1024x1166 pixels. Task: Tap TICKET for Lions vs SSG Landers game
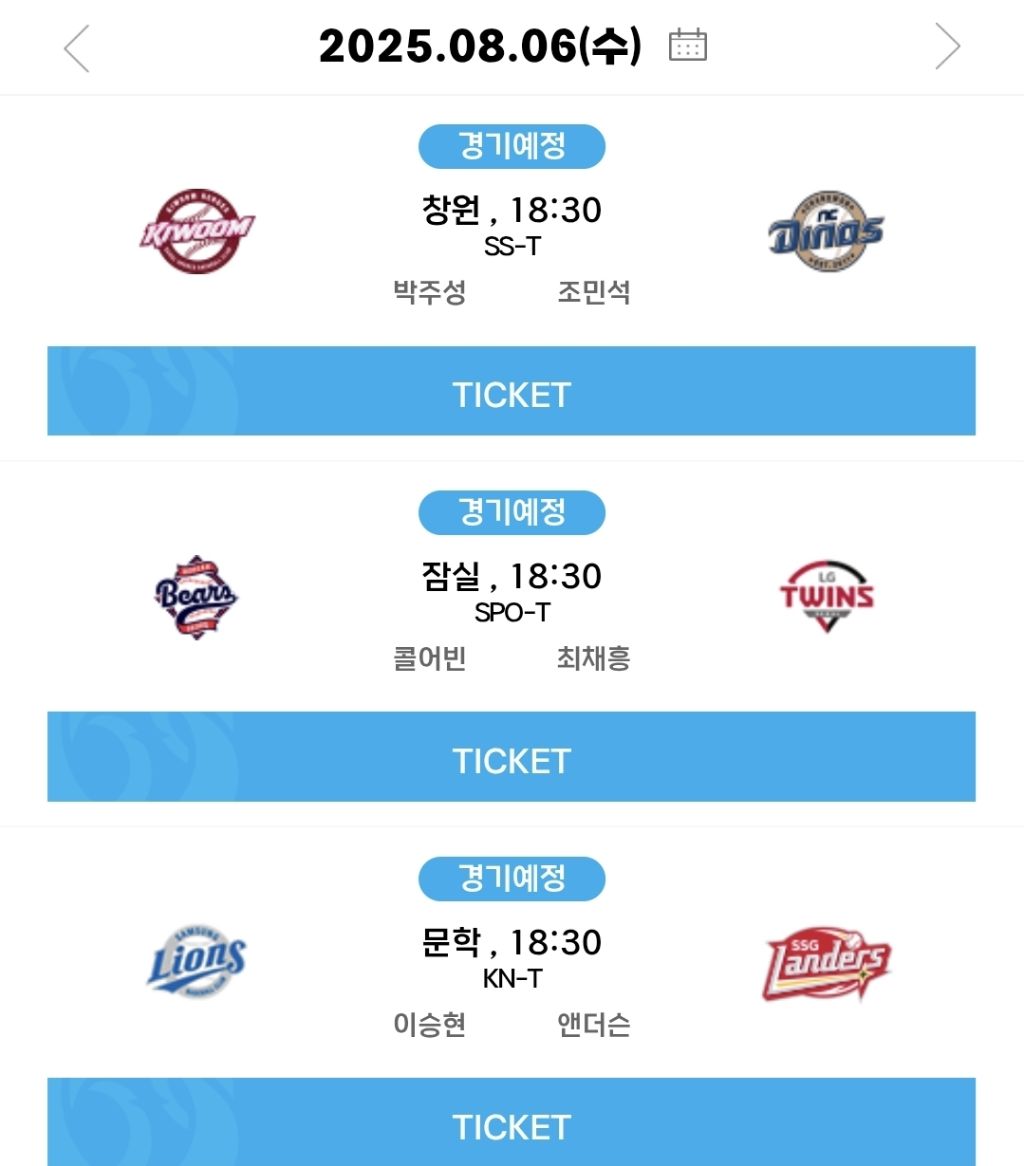click(512, 1121)
